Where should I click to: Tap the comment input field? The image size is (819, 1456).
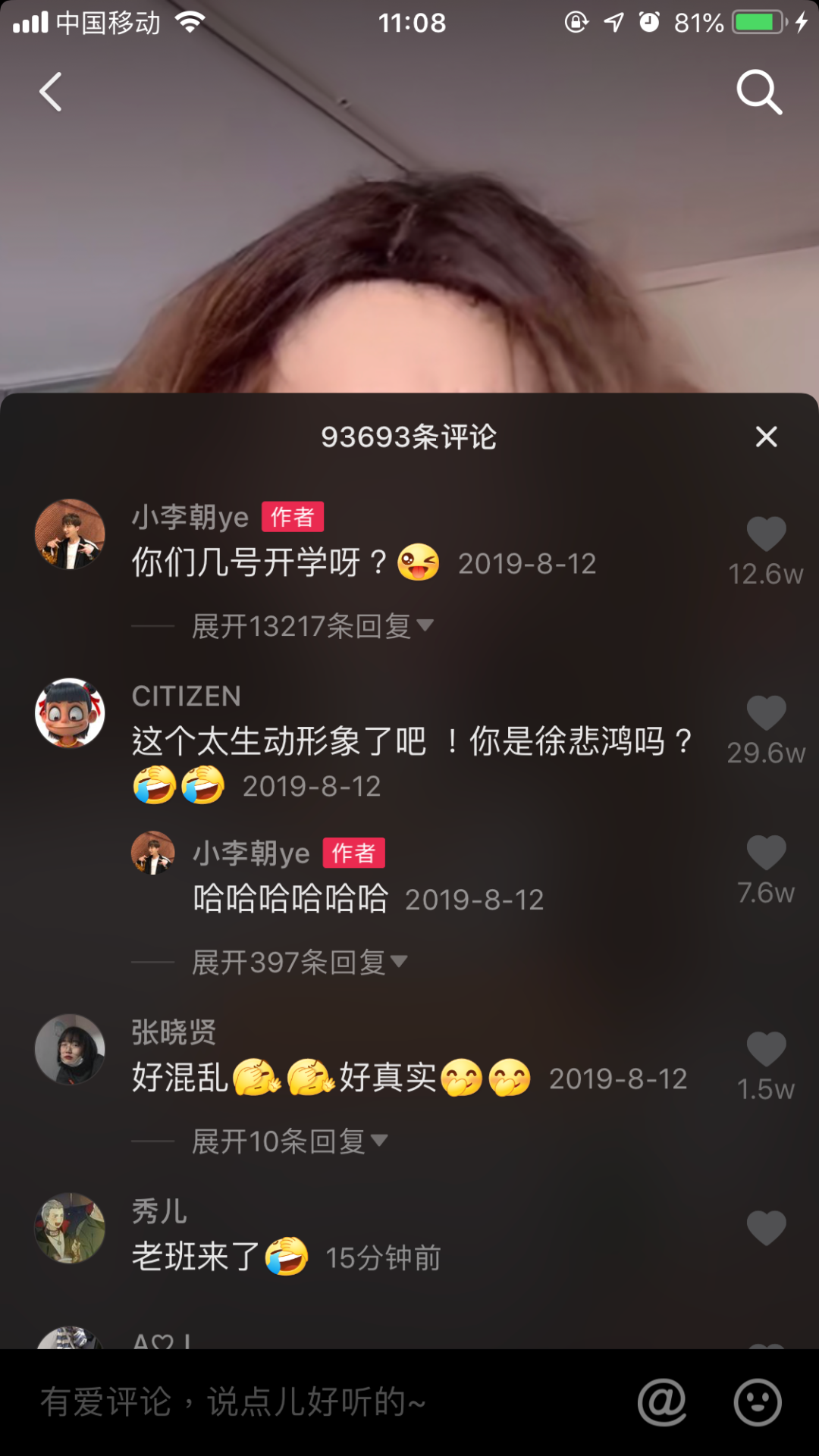click(x=303, y=1402)
